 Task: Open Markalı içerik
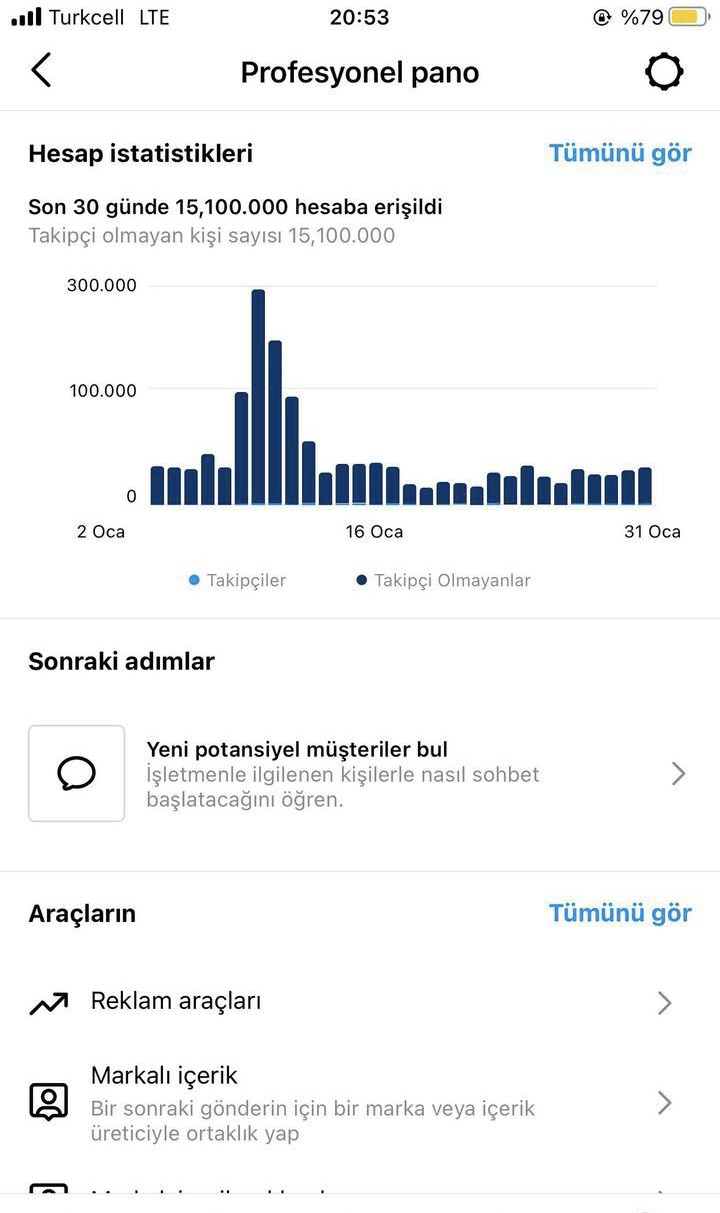pyautogui.click(x=360, y=1103)
